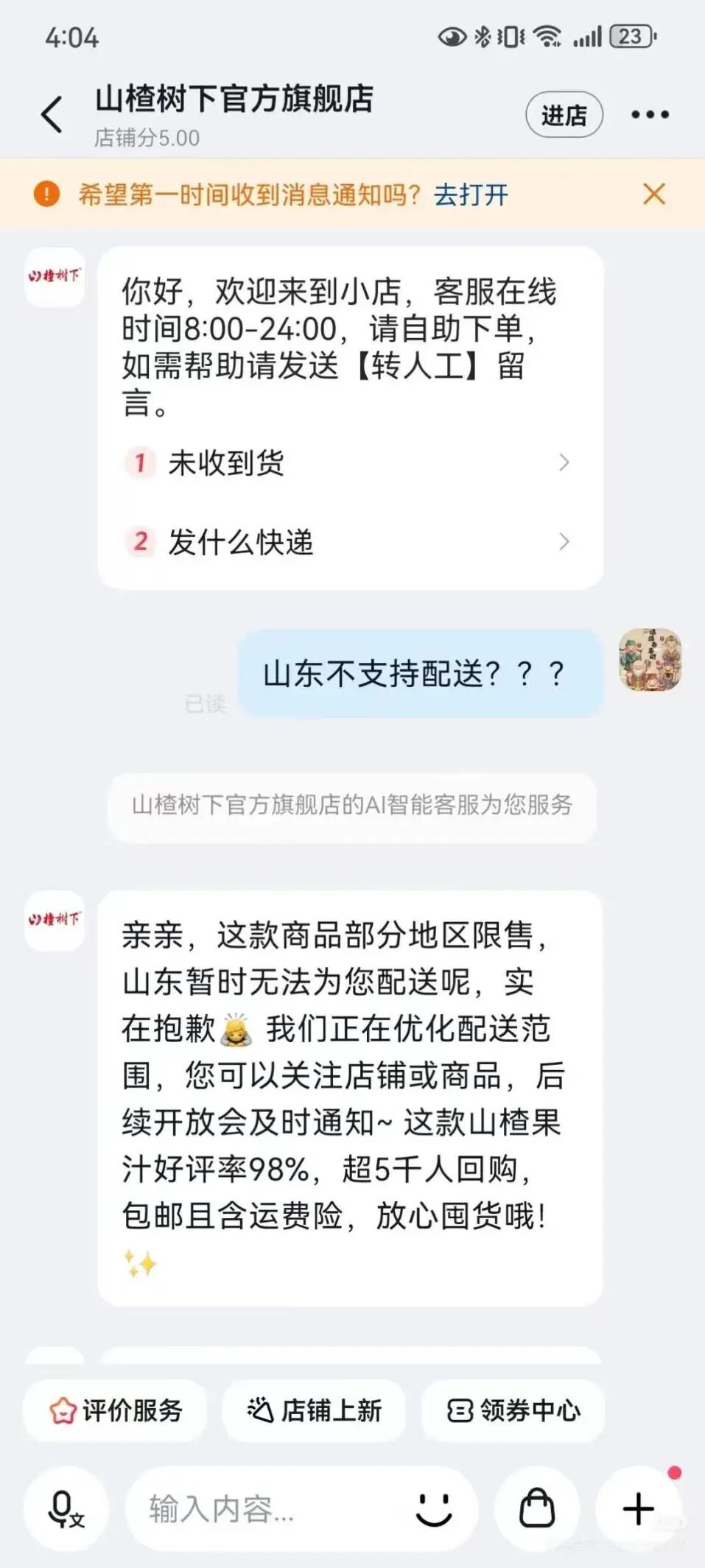Tap 去打开 to enable notifications
705x1568 pixels.
(x=471, y=195)
